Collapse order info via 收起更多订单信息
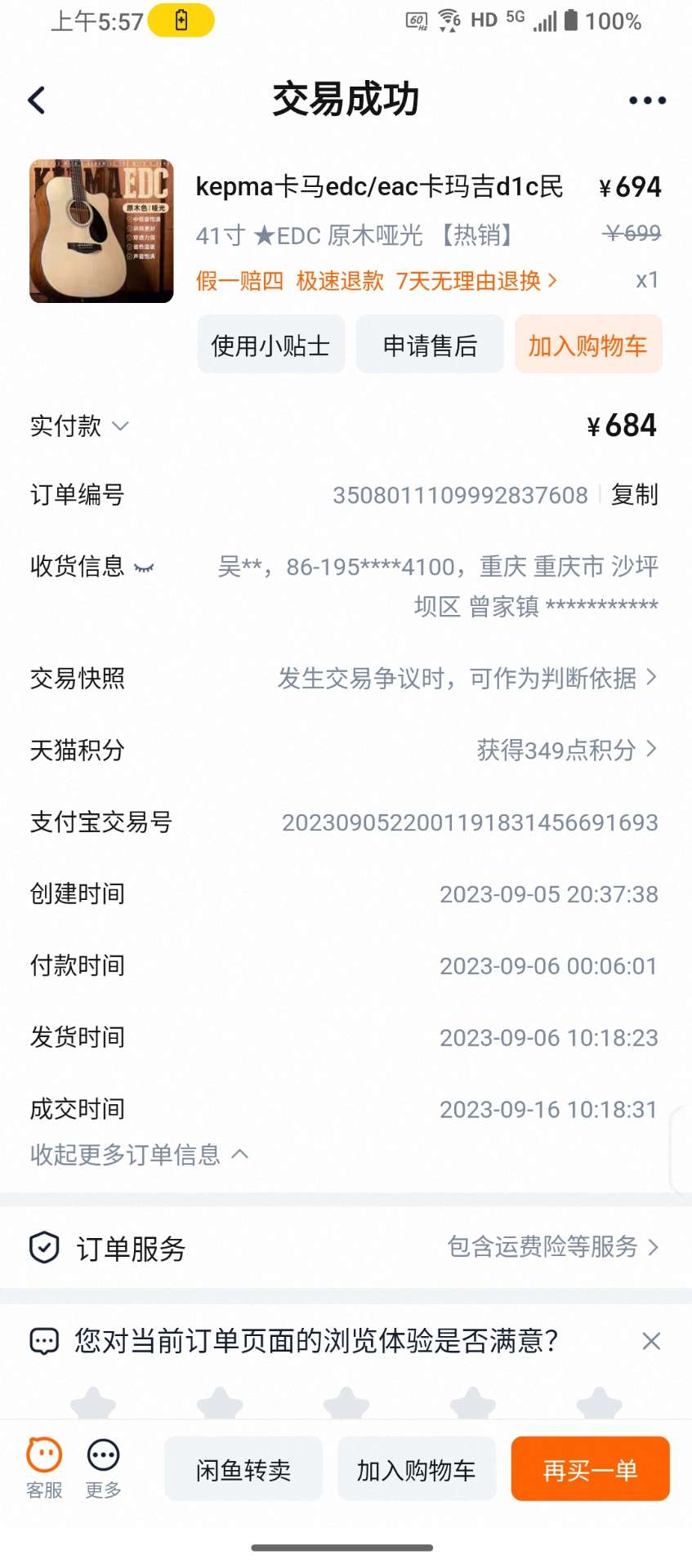This screenshot has height=1568, width=692. point(139,1155)
